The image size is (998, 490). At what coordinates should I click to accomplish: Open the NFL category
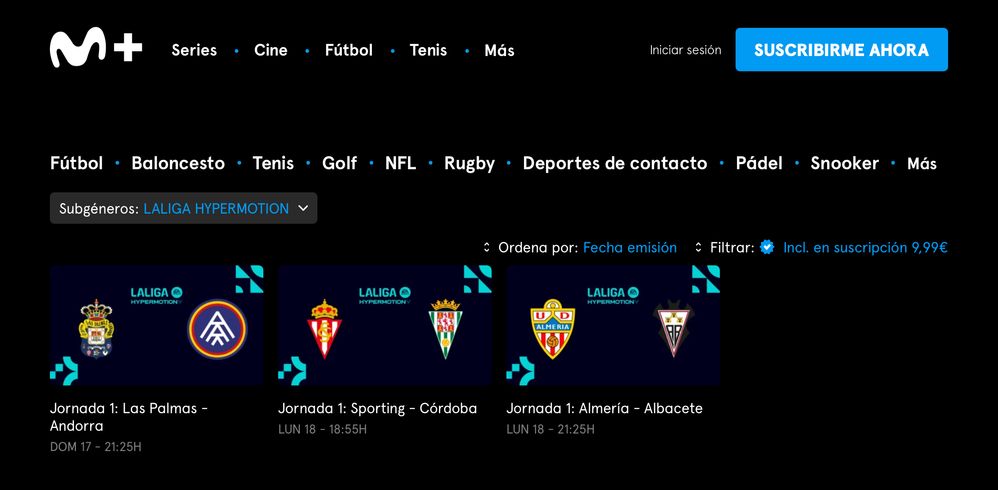[x=400, y=163]
